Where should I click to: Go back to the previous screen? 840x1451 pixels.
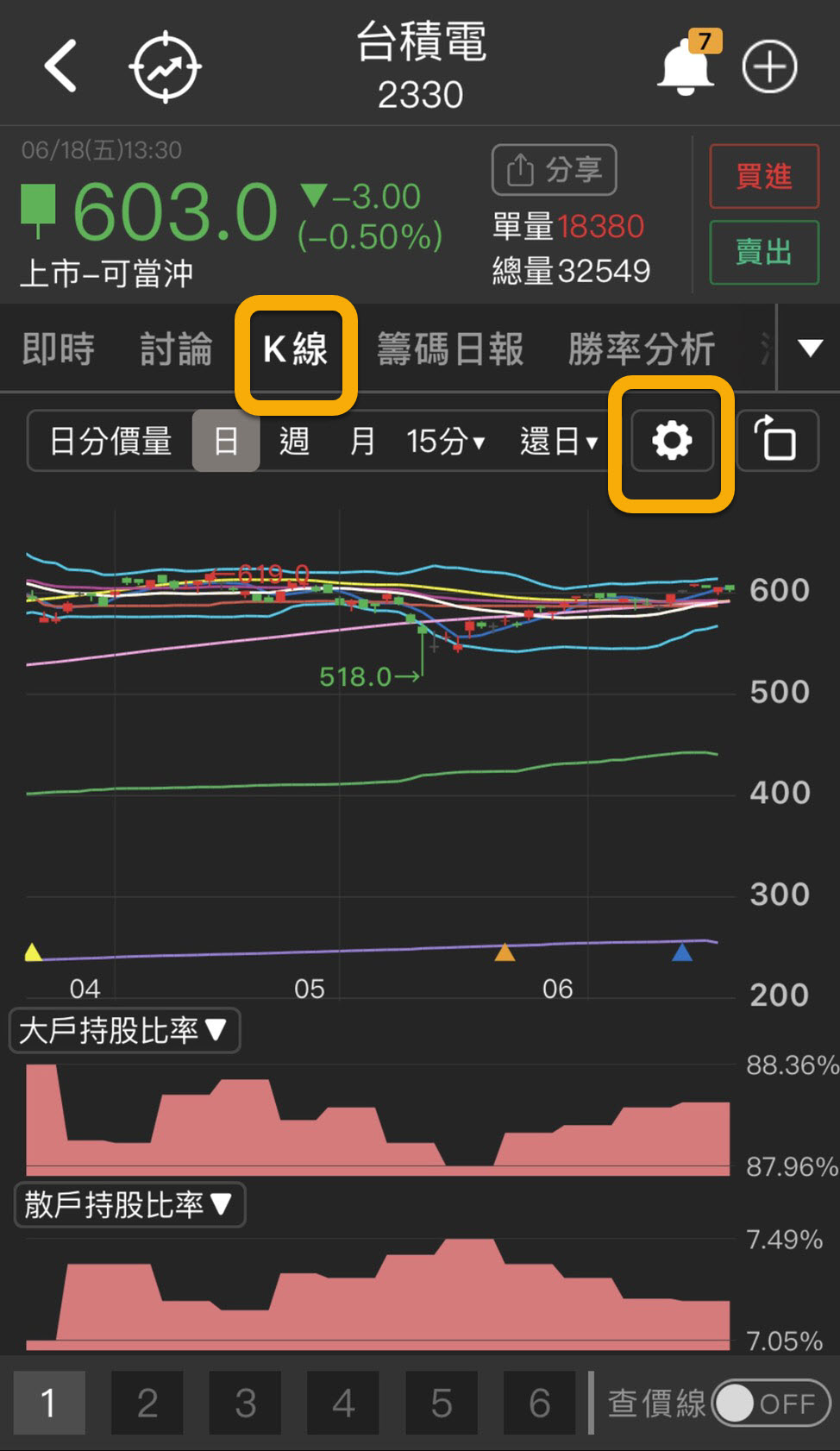[61, 66]
